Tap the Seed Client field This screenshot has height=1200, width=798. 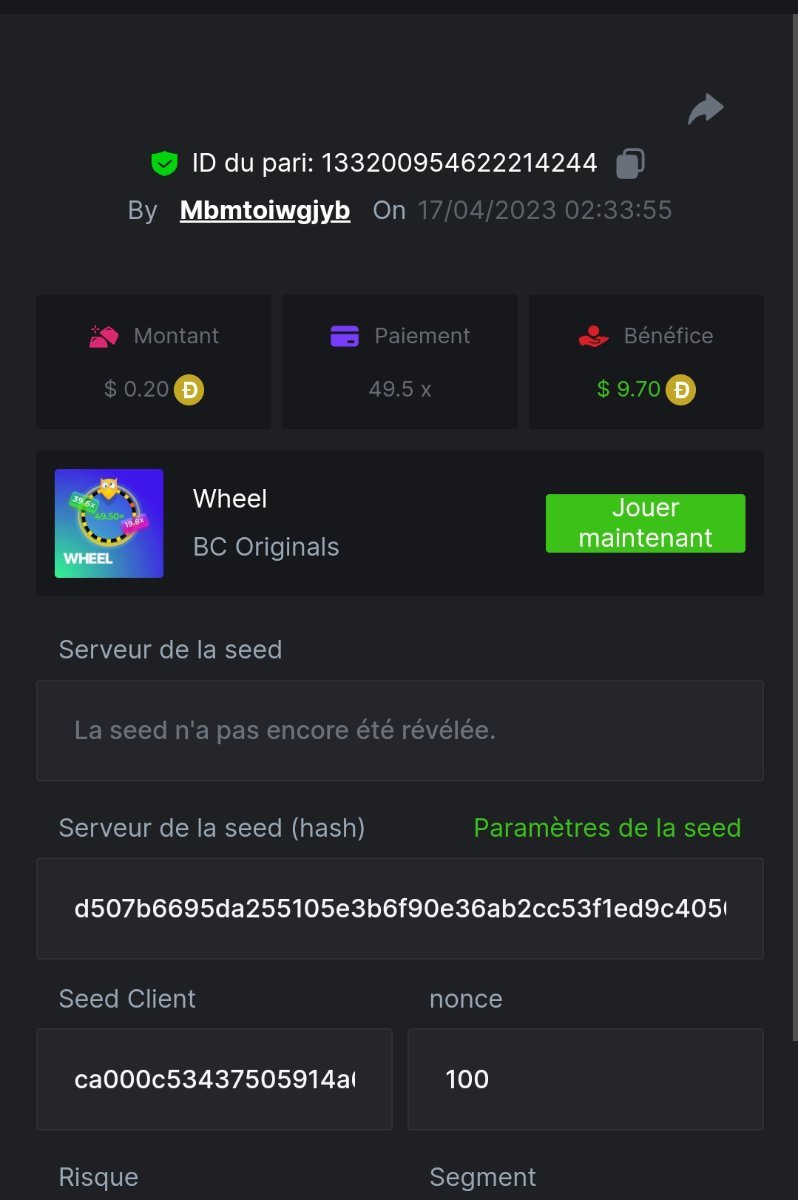214,1079
